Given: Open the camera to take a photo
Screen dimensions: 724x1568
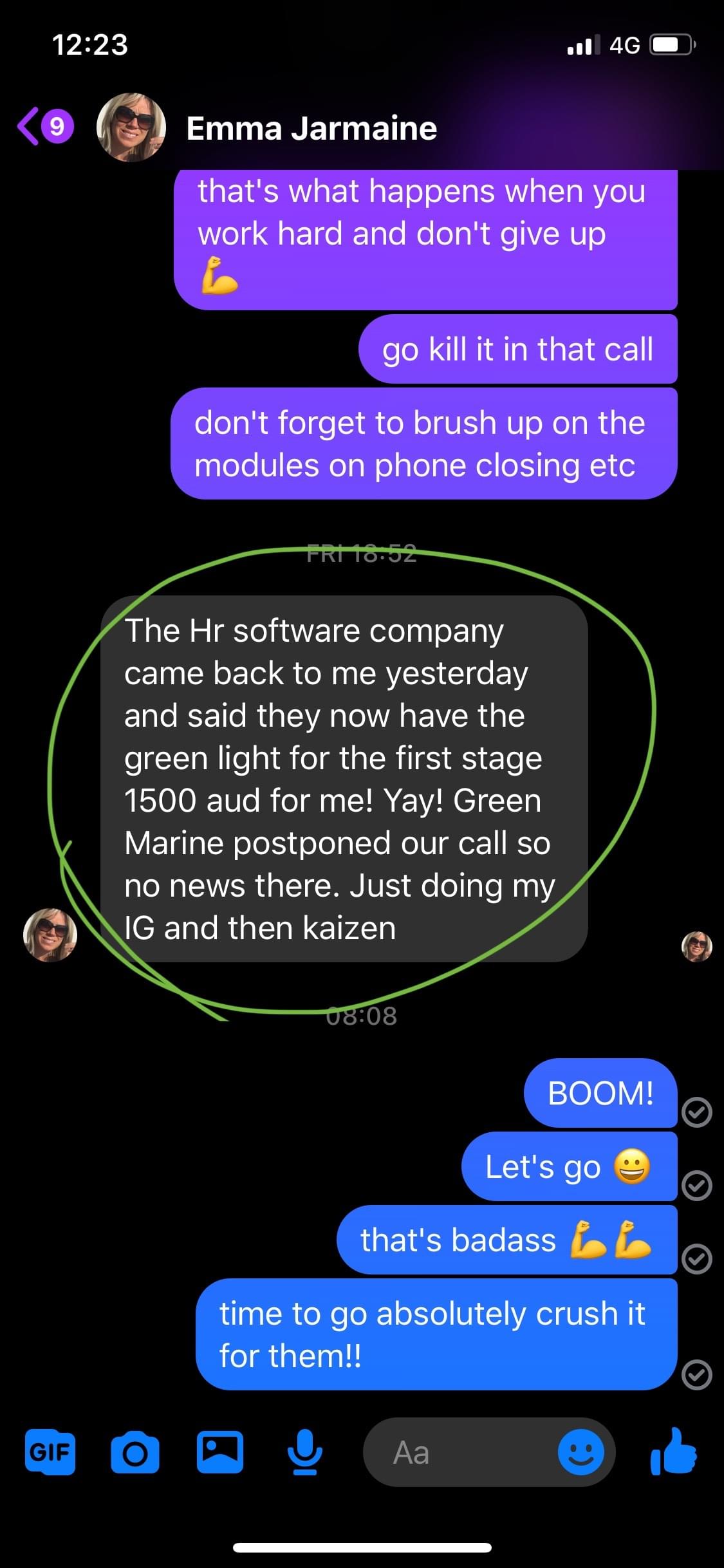Looking at the screenshot, I should coord(135,1453).
